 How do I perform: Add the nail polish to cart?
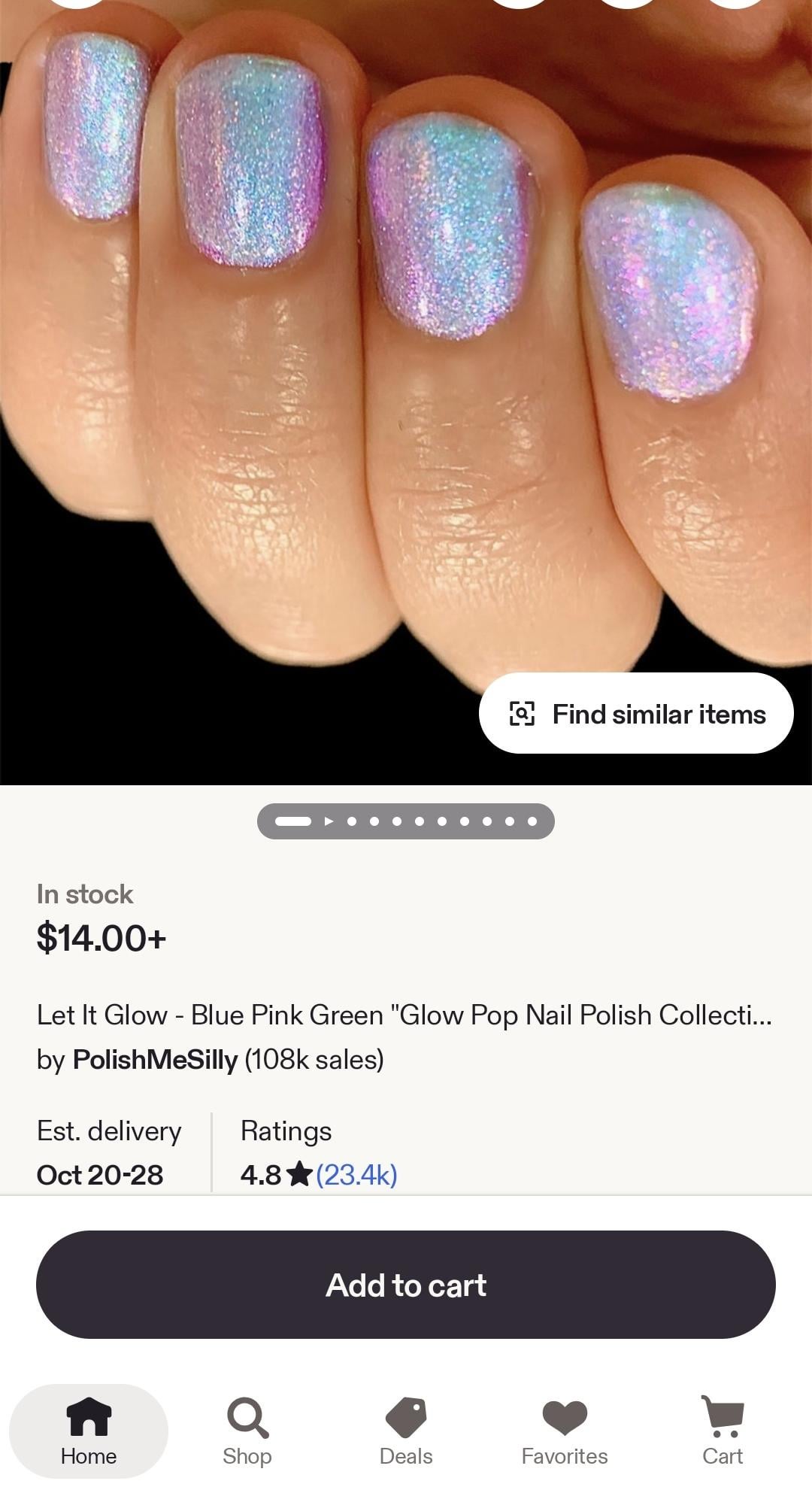click(x=406, y=1285)
